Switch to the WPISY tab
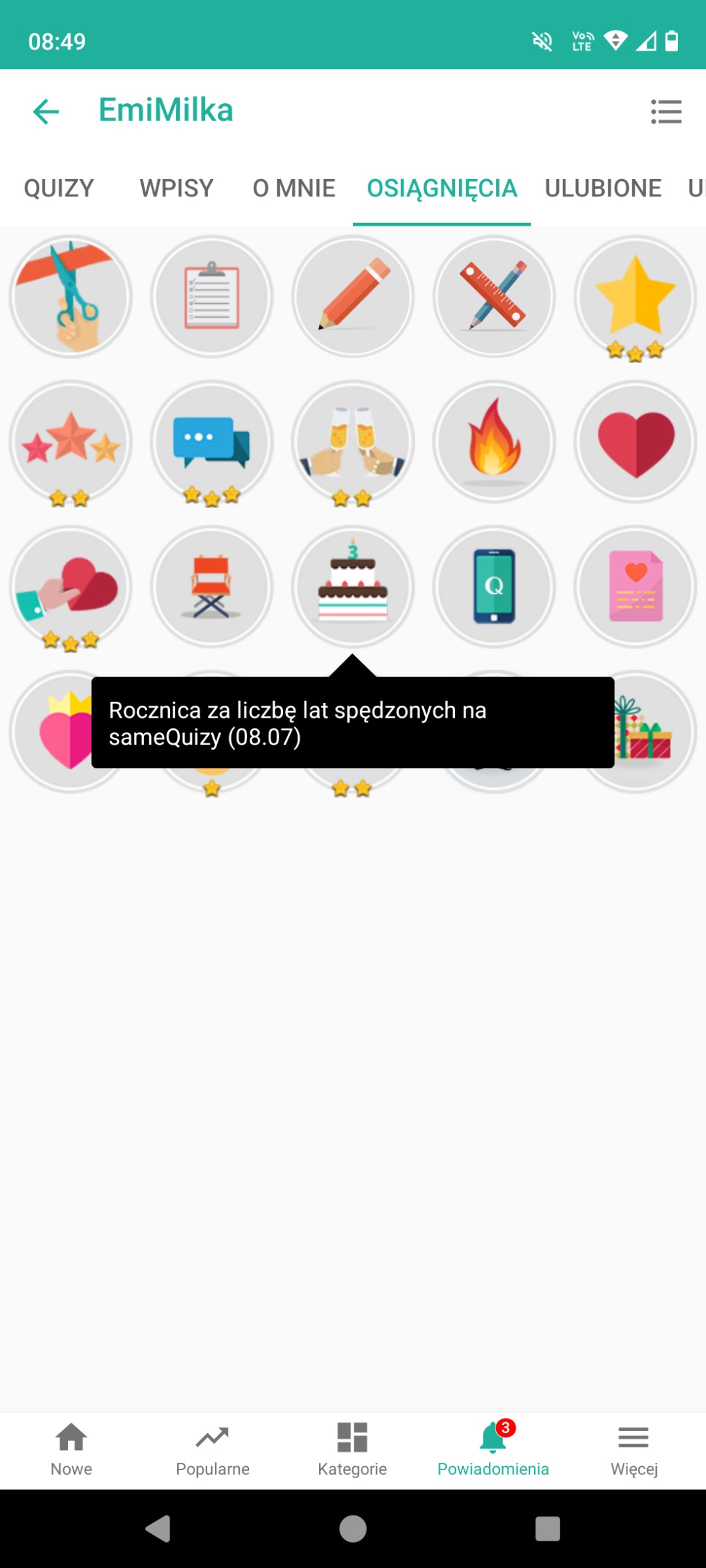Viewport: 706px width, 1568px height. click(176, 188)
